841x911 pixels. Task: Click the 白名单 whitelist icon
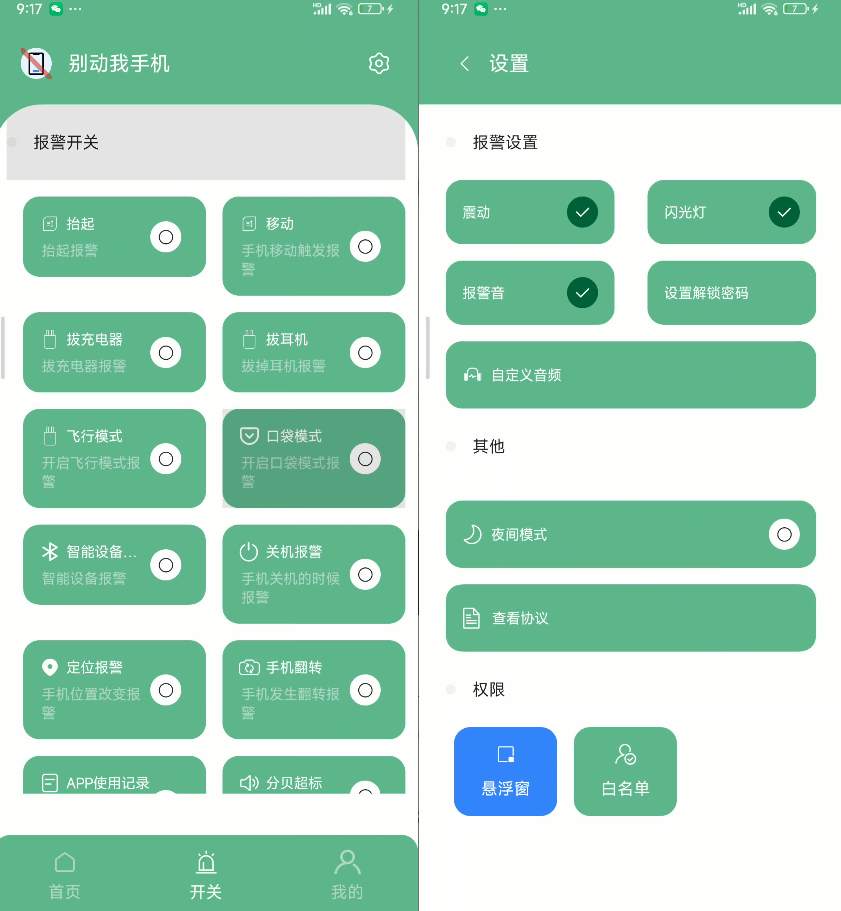pos(625,754)
